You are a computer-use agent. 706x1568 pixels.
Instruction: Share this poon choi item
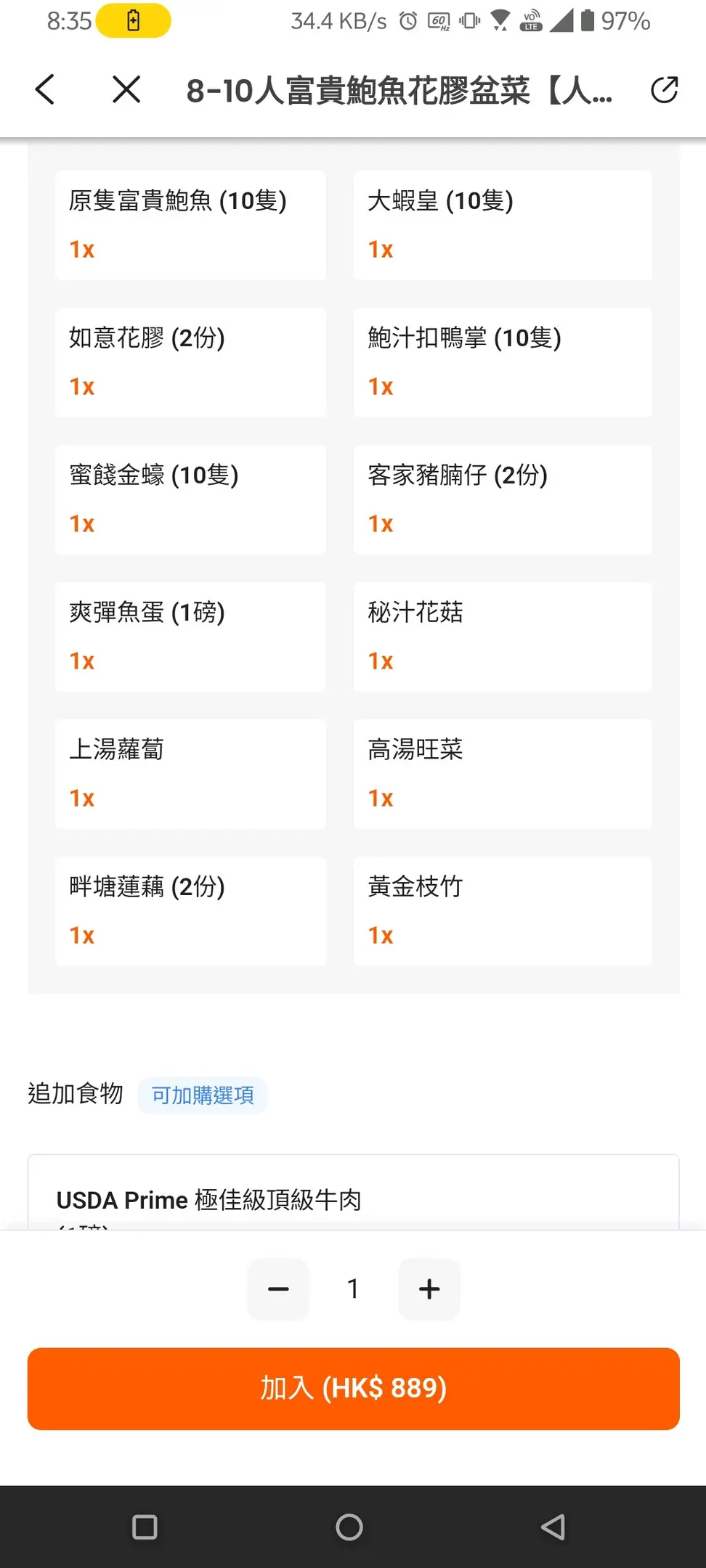(x=664, y=90)
